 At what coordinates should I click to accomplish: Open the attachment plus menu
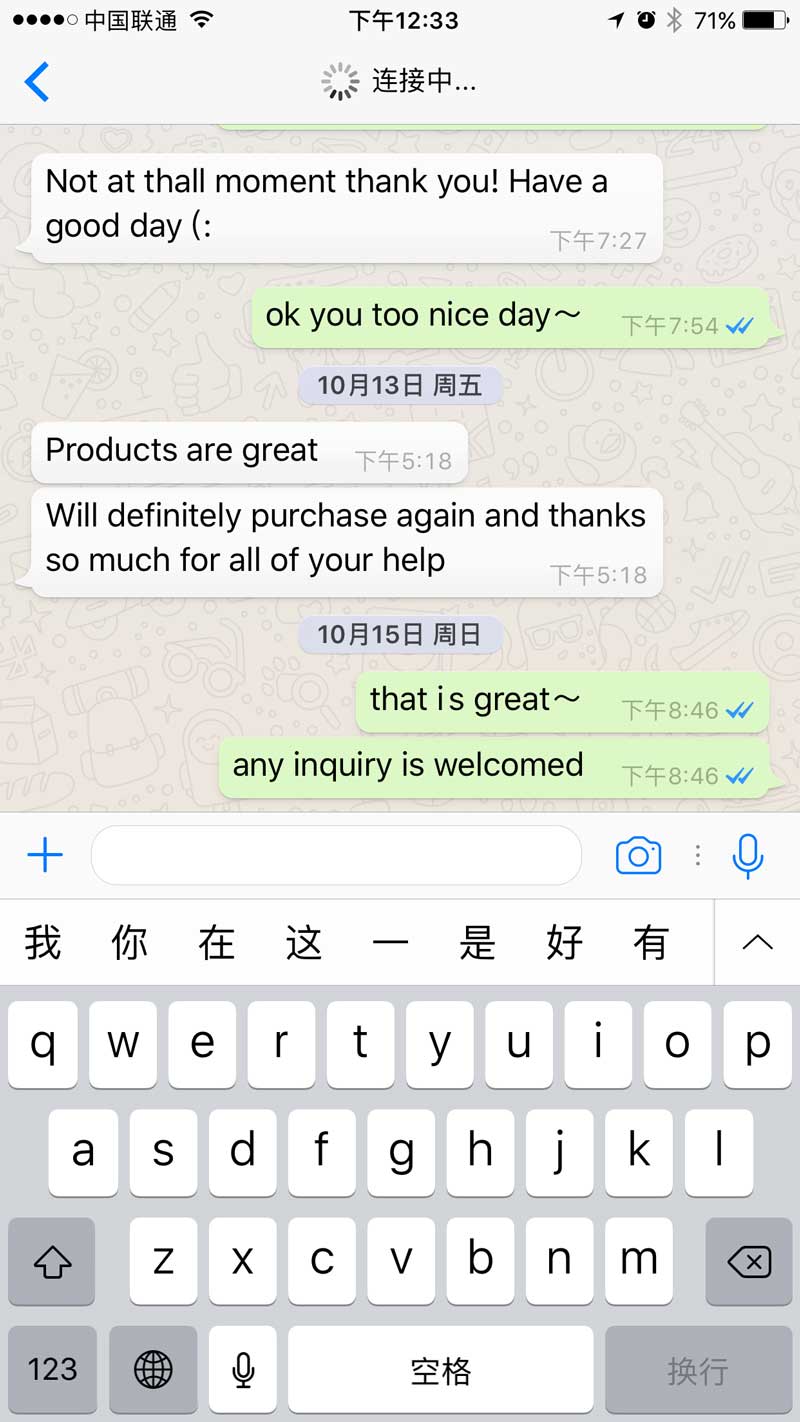(x=45, y=855)
